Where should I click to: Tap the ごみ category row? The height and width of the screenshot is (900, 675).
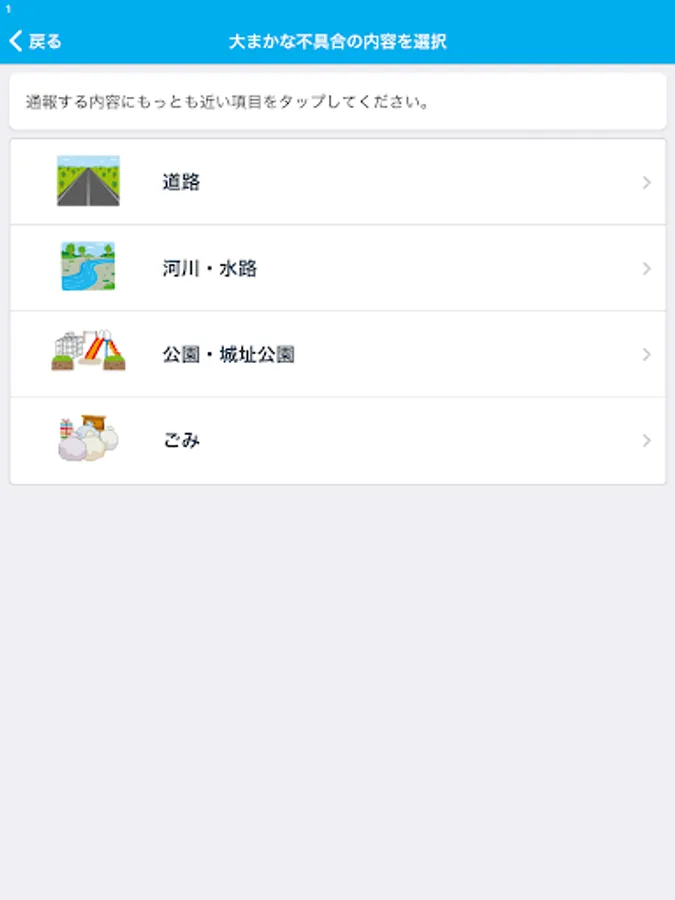pyautogui.click(x=337, y=440)
